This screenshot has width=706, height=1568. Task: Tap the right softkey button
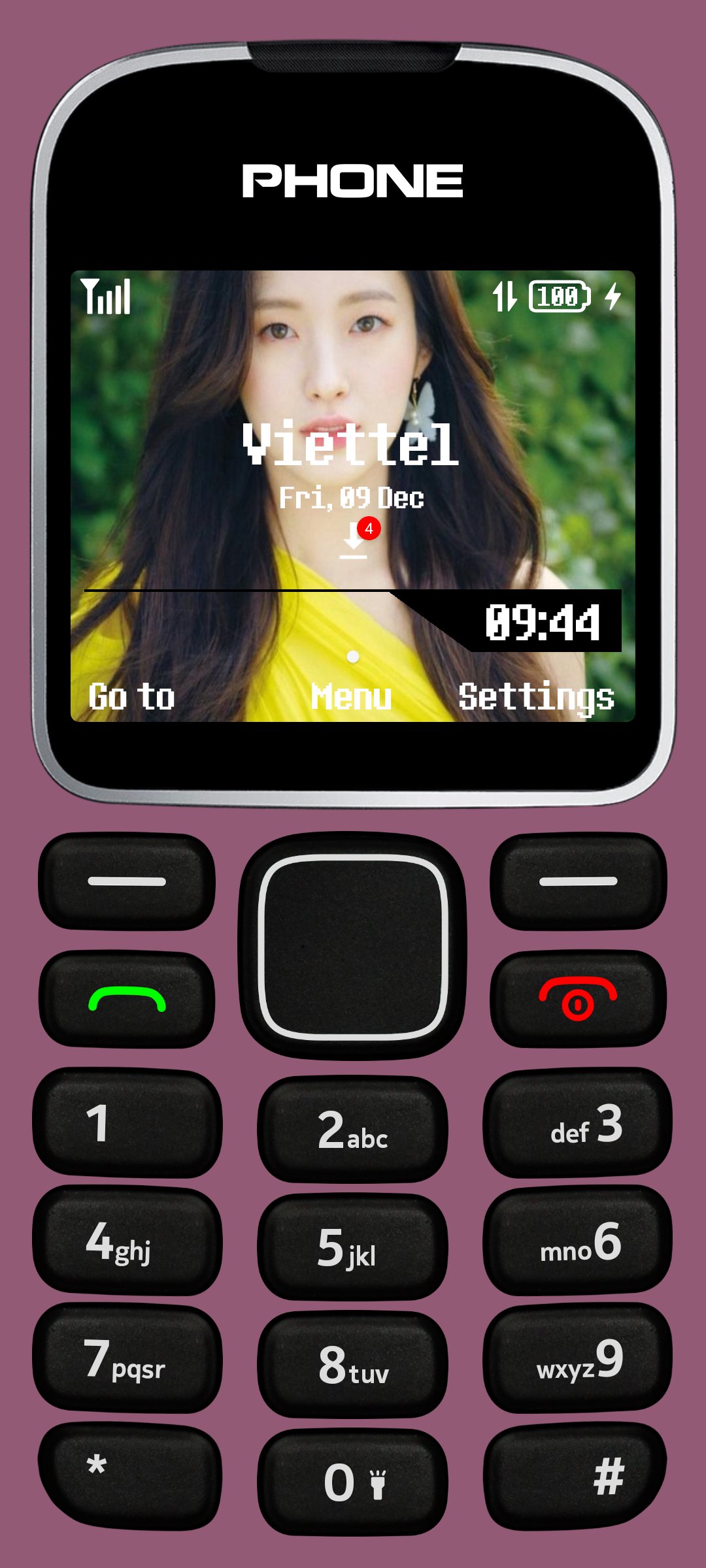point(578,881)
